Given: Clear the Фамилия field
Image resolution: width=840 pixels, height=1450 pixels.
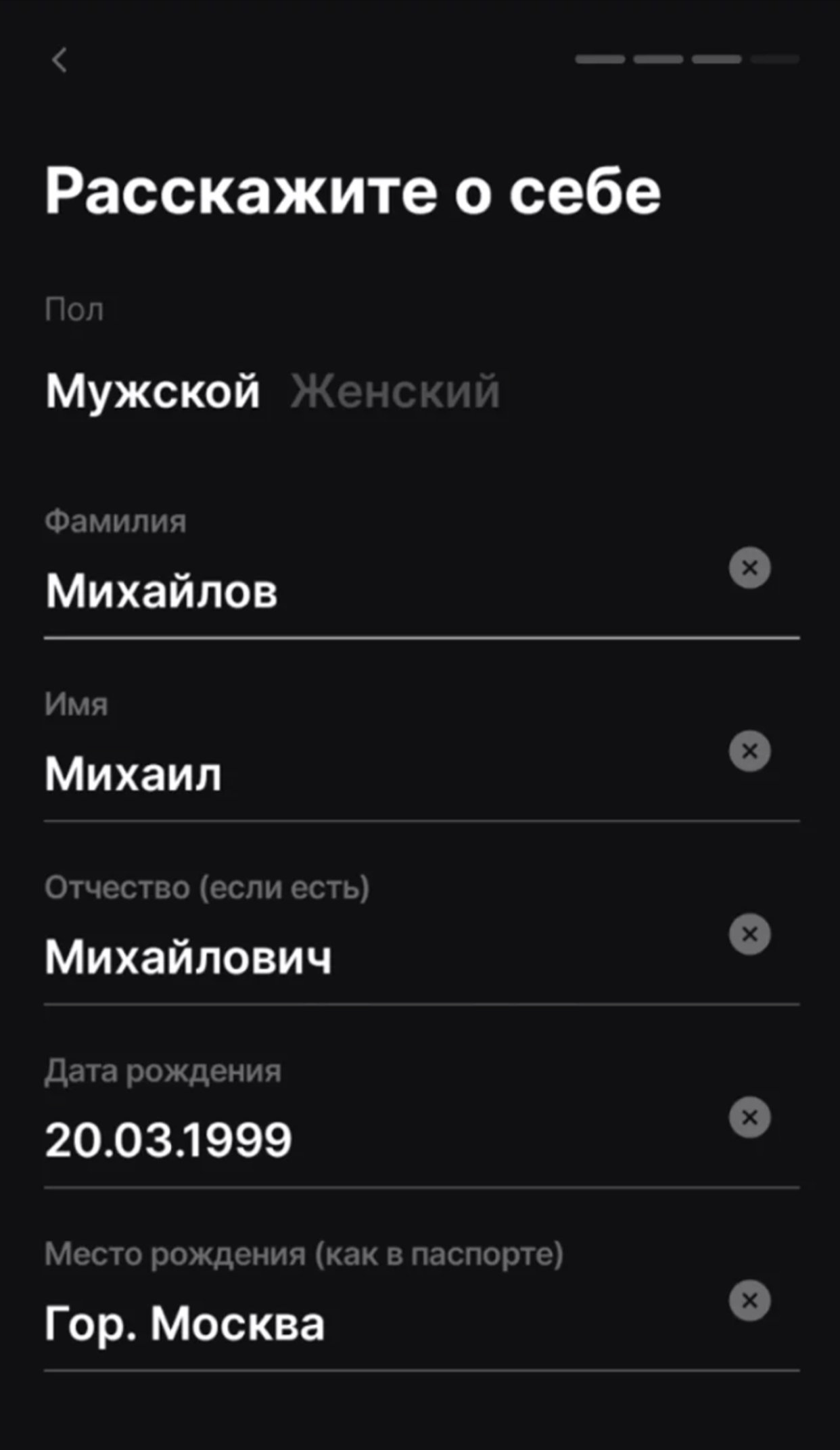Looking at the screenshot, I should (749, 568).
